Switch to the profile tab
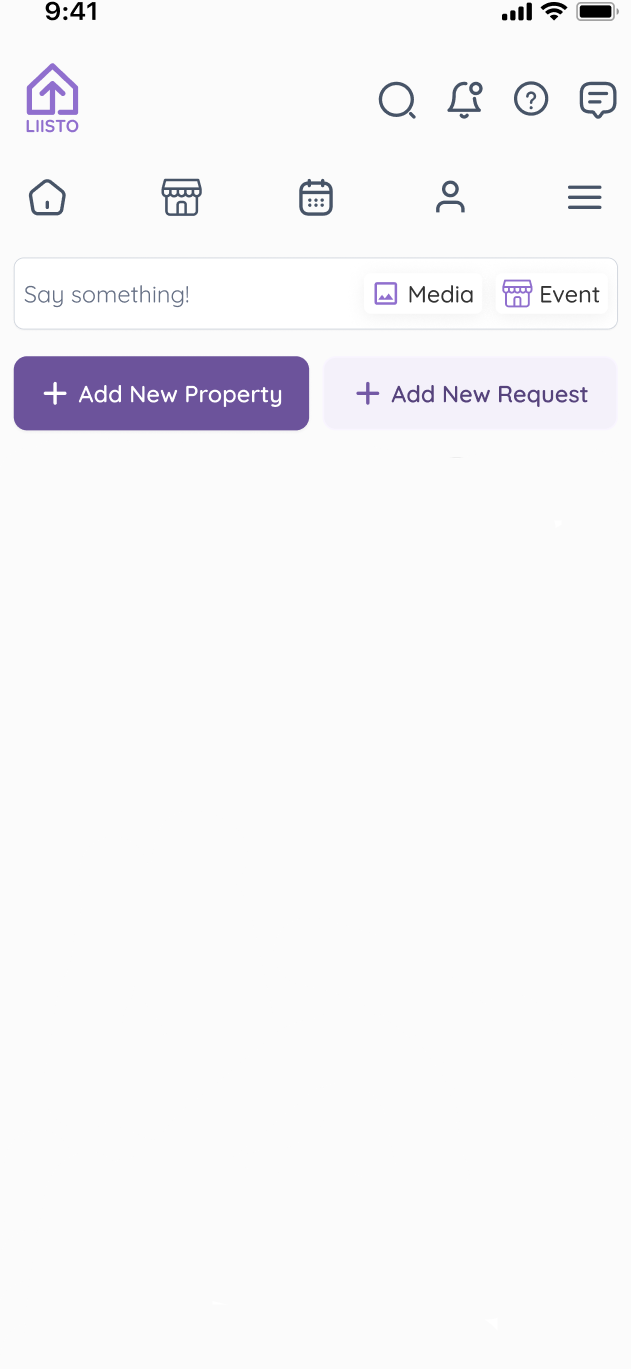The height and width of the screenshot is (1369, 631). coord(450,197)
